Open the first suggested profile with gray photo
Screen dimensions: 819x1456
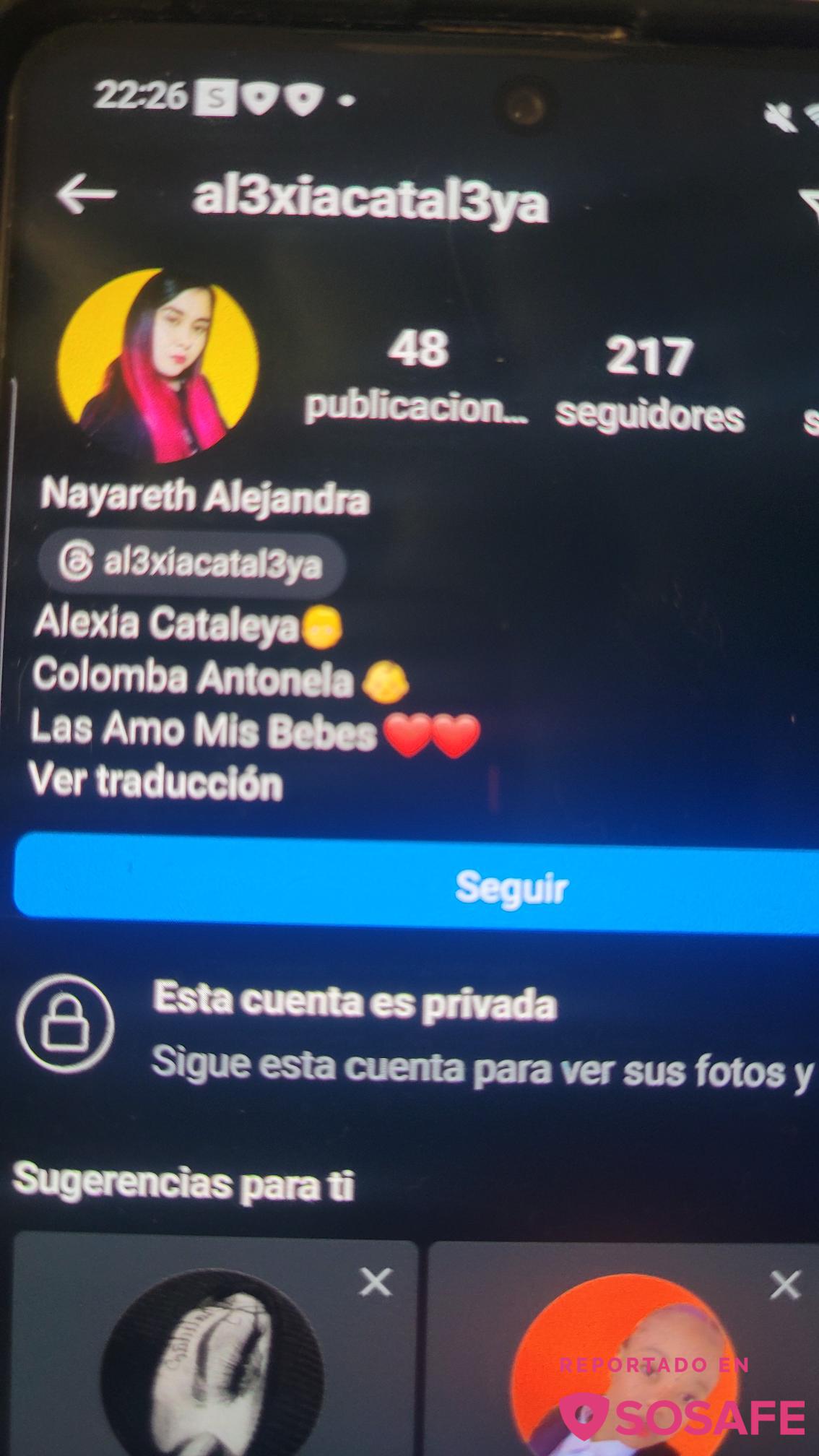click(x=213, y=1365)
